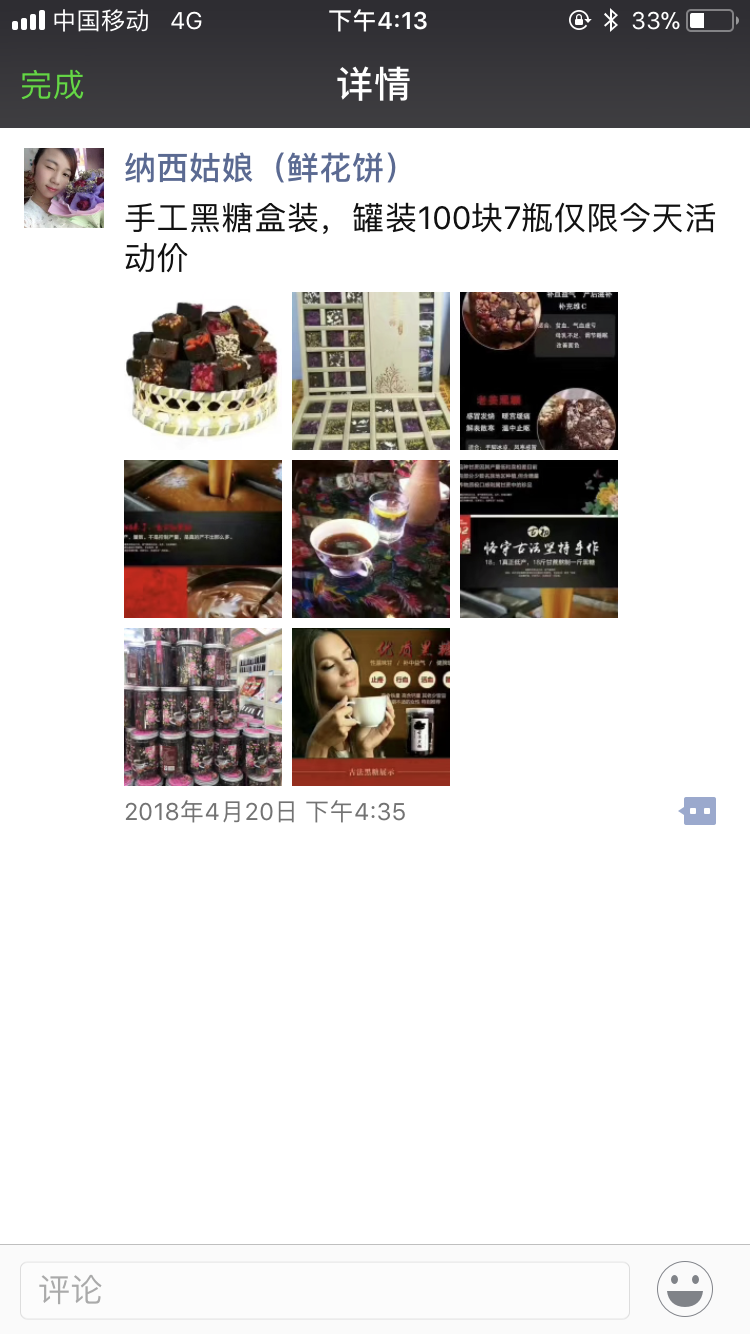750x1334 pixels.
Task: Open the woman drinking tea poster
Action: tap(371, 707)
